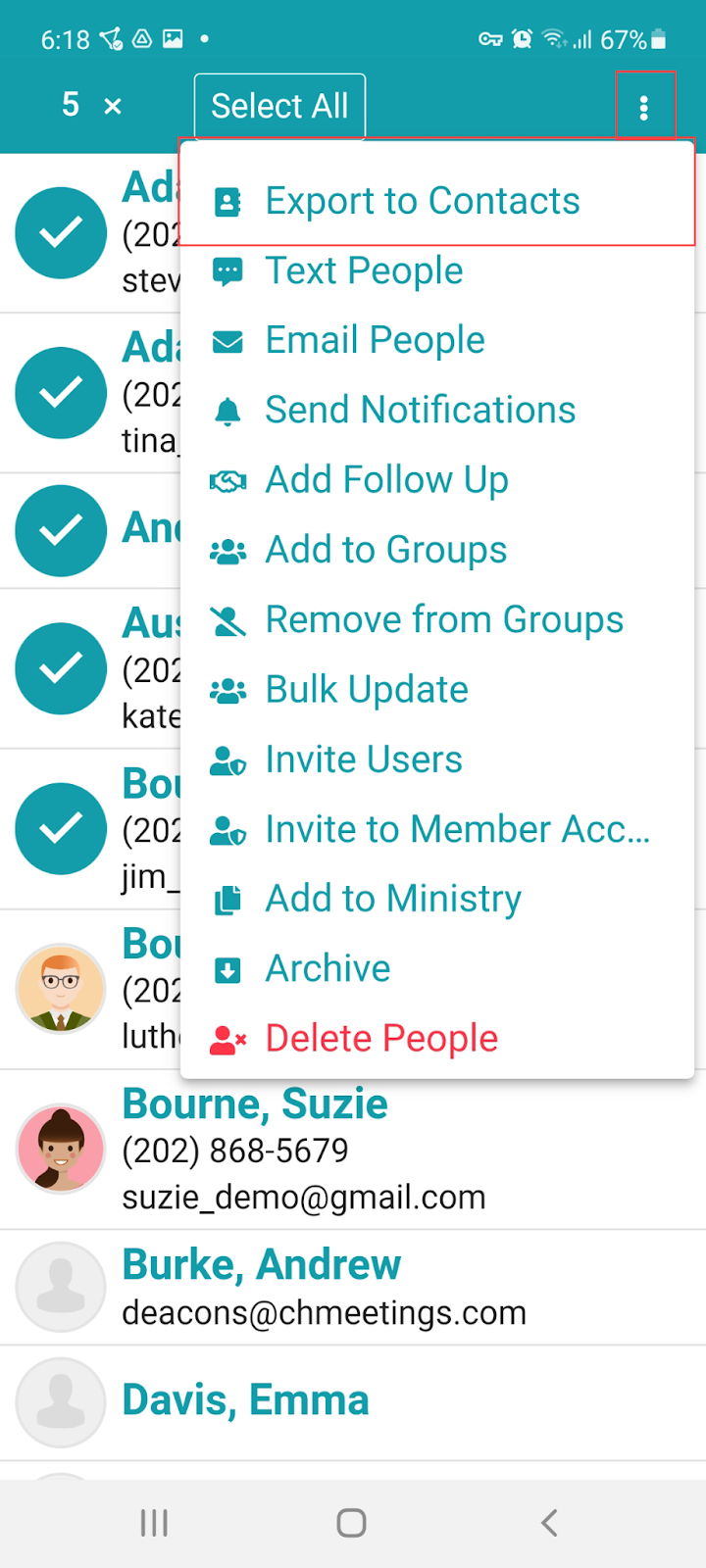Open Bourne, Suzie contact
This screenshot has height=1568, width=706.
(353, 1150)
